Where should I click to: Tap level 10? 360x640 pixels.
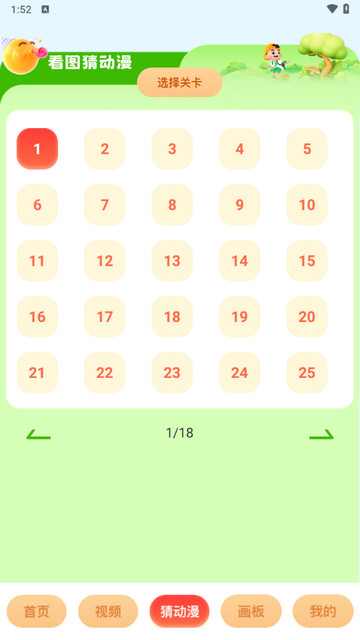click(307, 204)
